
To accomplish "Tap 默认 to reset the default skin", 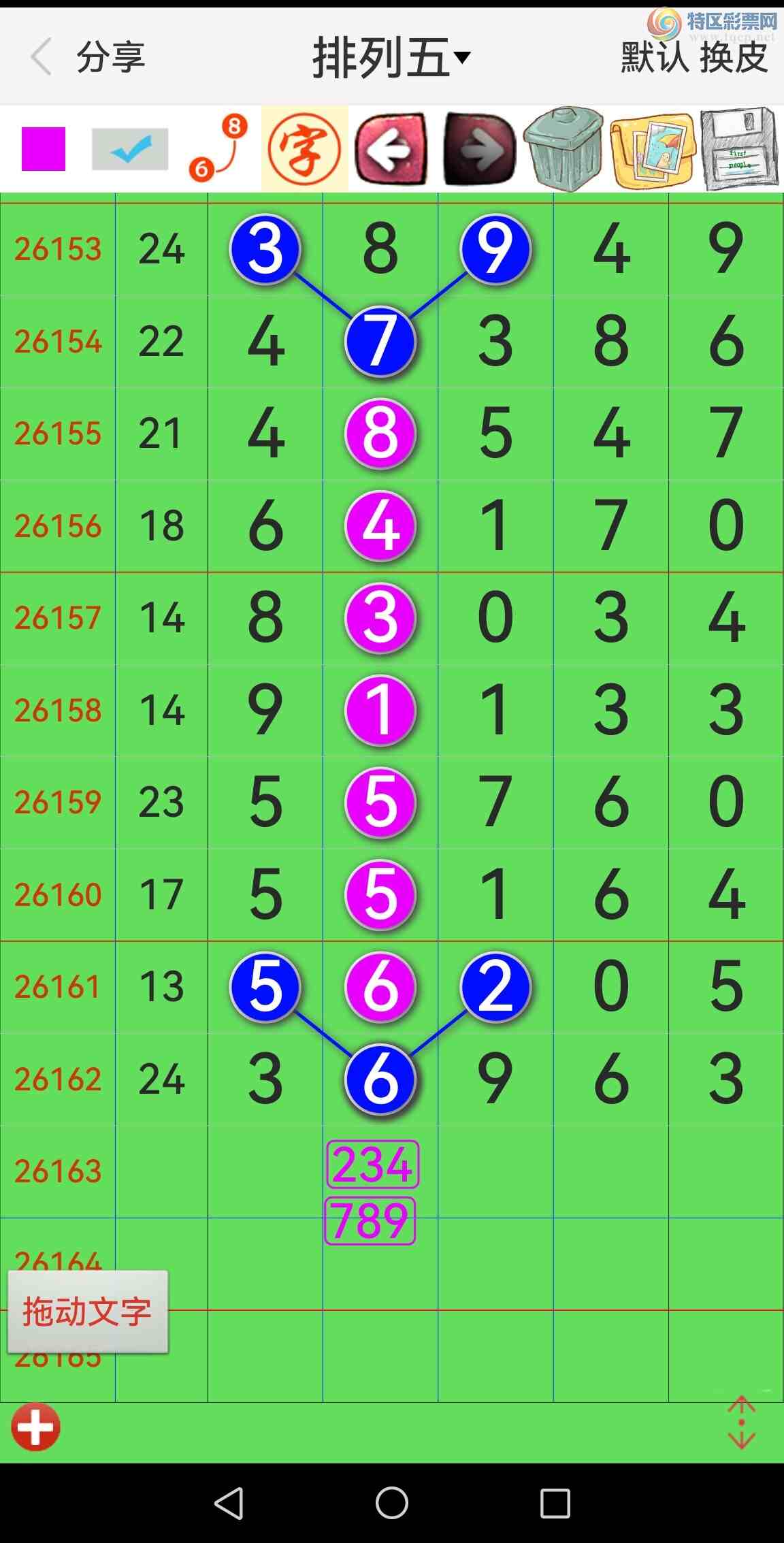I will click(655, 57).
